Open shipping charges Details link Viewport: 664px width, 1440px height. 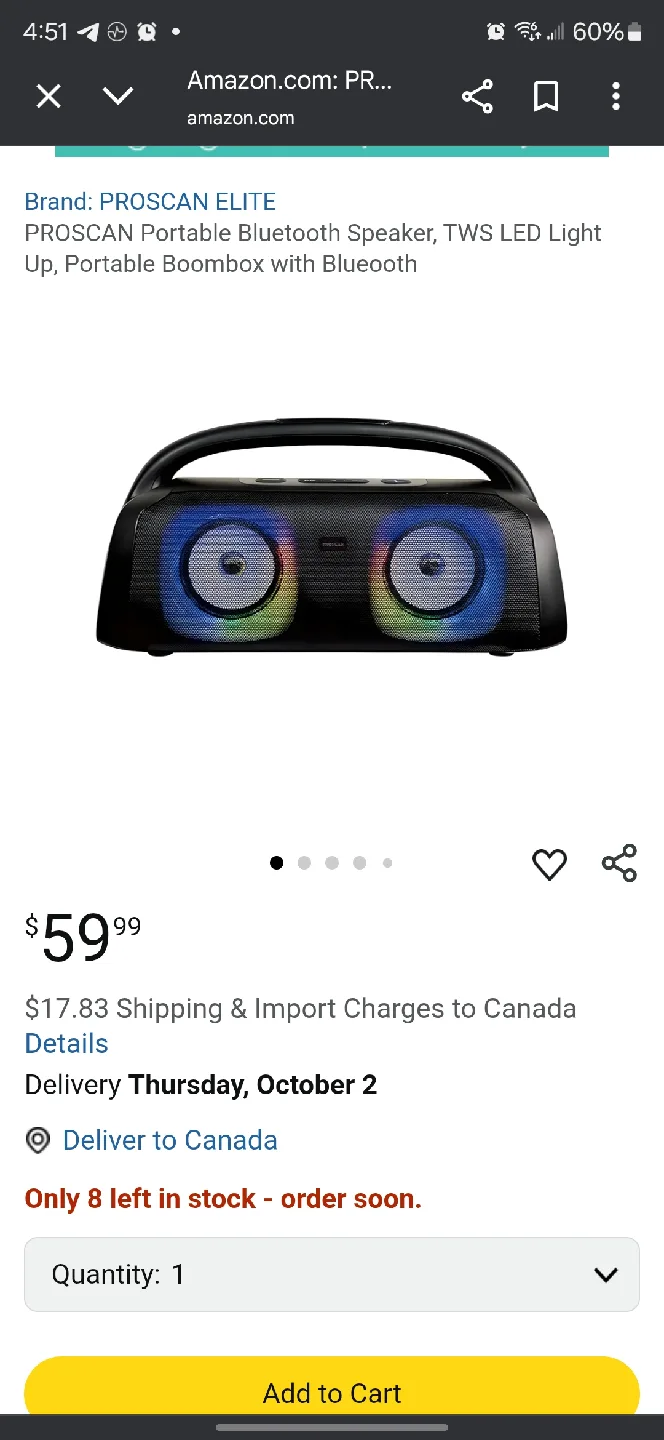point(66,1043)
